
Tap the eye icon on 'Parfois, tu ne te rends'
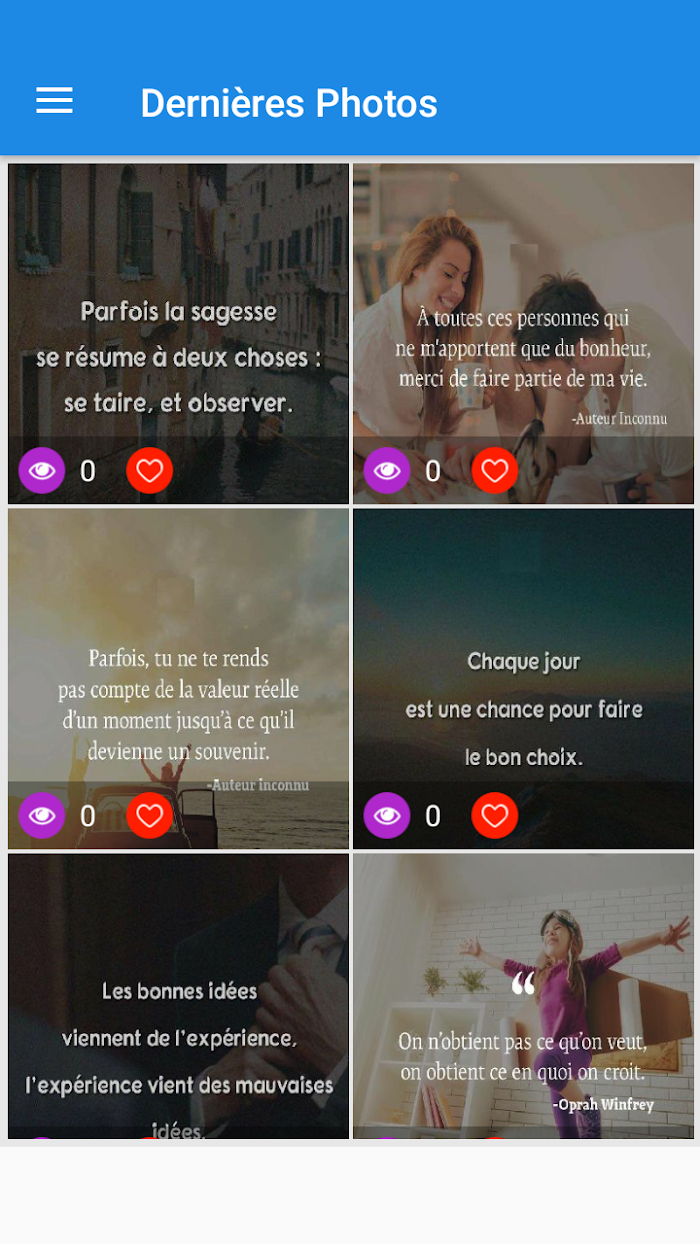pyautogui.click(x=42, y=815)
